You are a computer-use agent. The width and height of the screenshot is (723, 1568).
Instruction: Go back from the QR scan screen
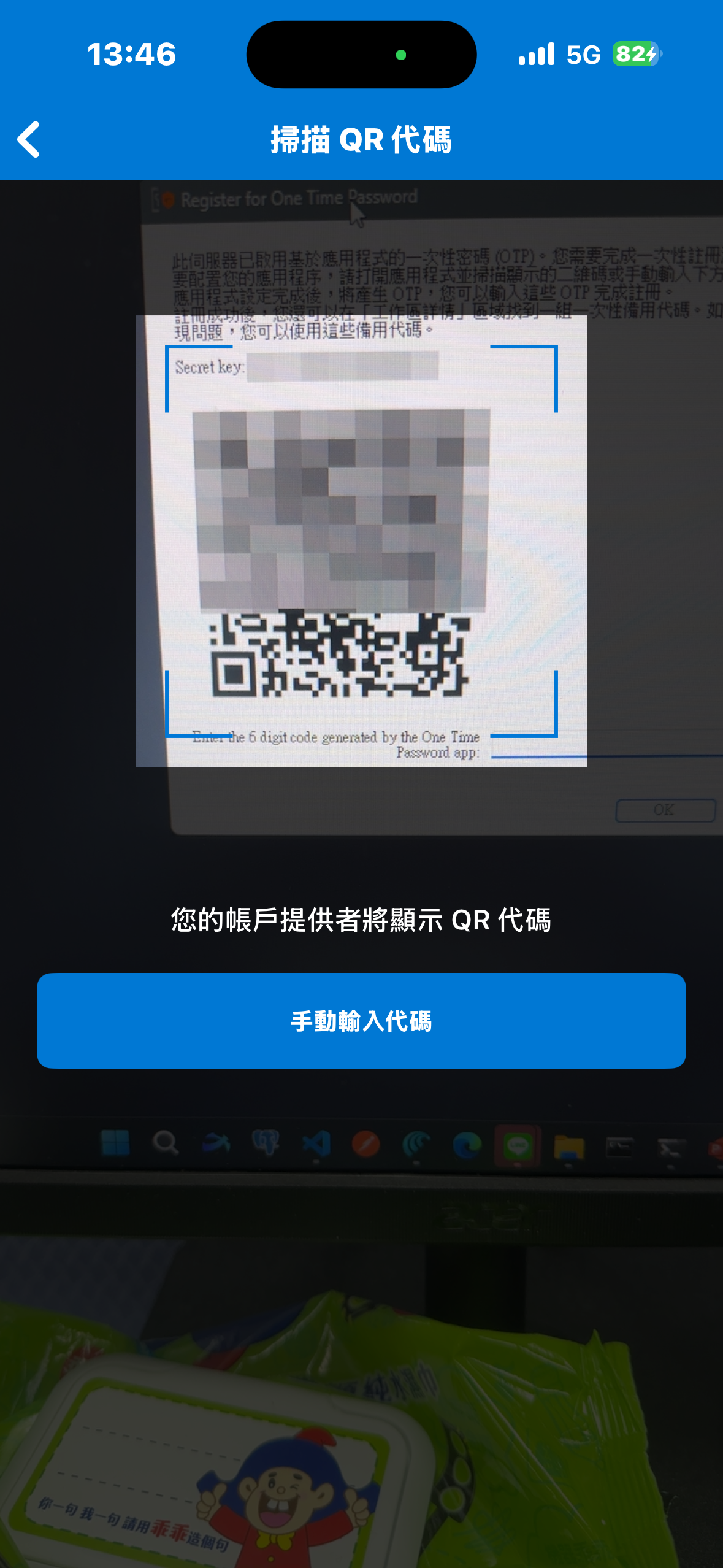29,139
